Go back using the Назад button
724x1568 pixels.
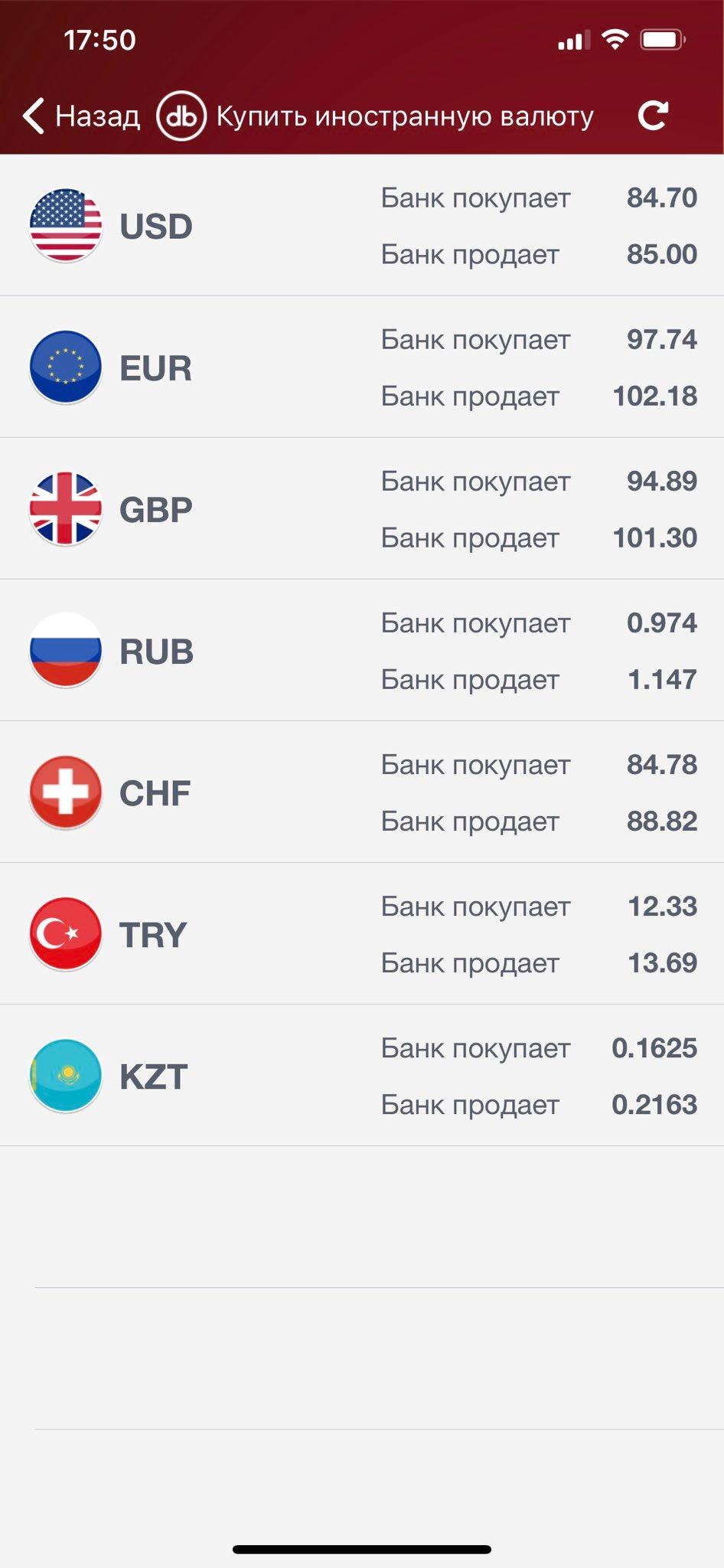81,116
